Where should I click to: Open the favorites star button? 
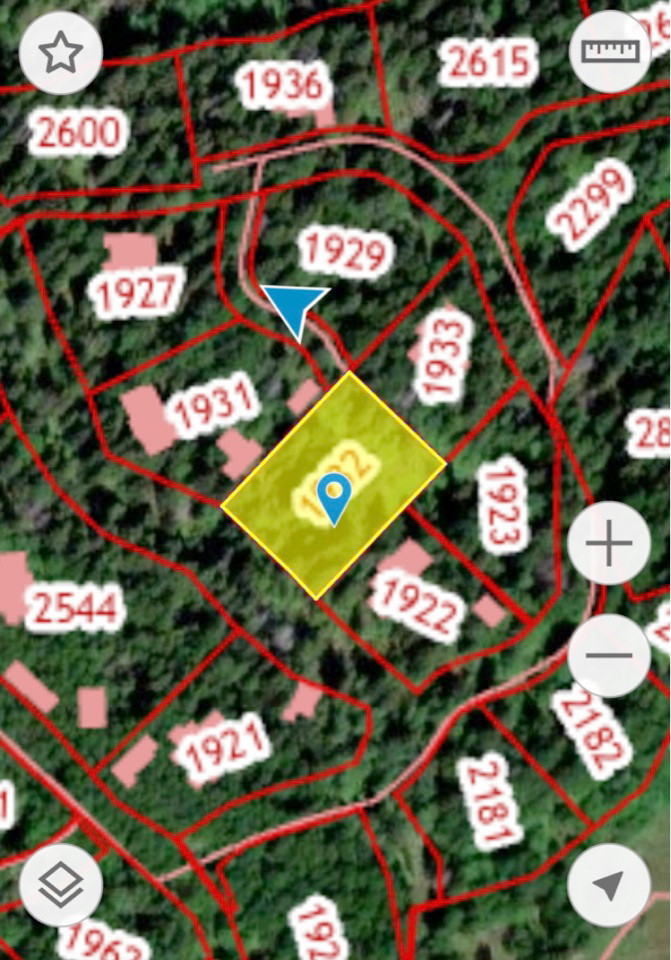pyautogui.click(x=61, y=53)
